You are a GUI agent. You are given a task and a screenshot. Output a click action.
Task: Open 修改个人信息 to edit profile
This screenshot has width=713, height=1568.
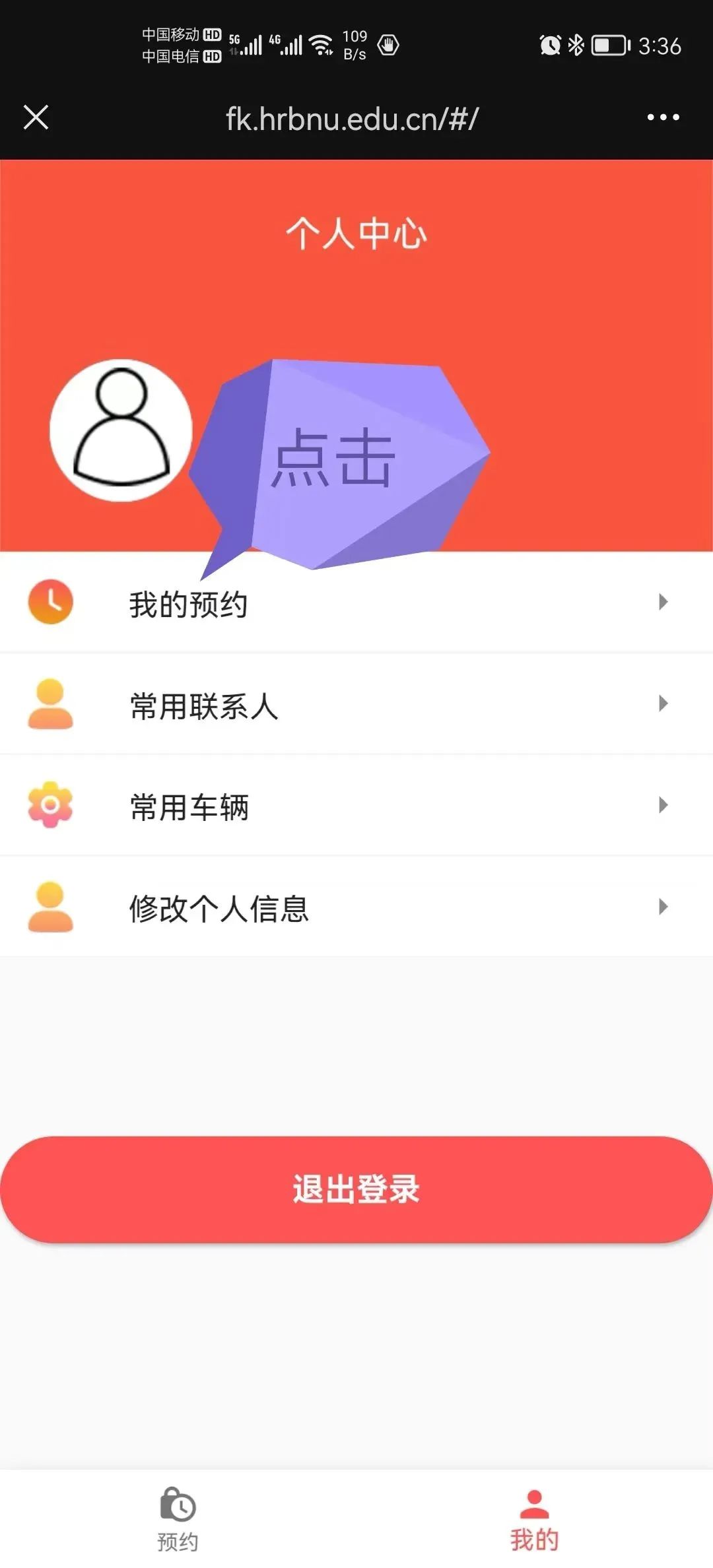pos(356,908)
